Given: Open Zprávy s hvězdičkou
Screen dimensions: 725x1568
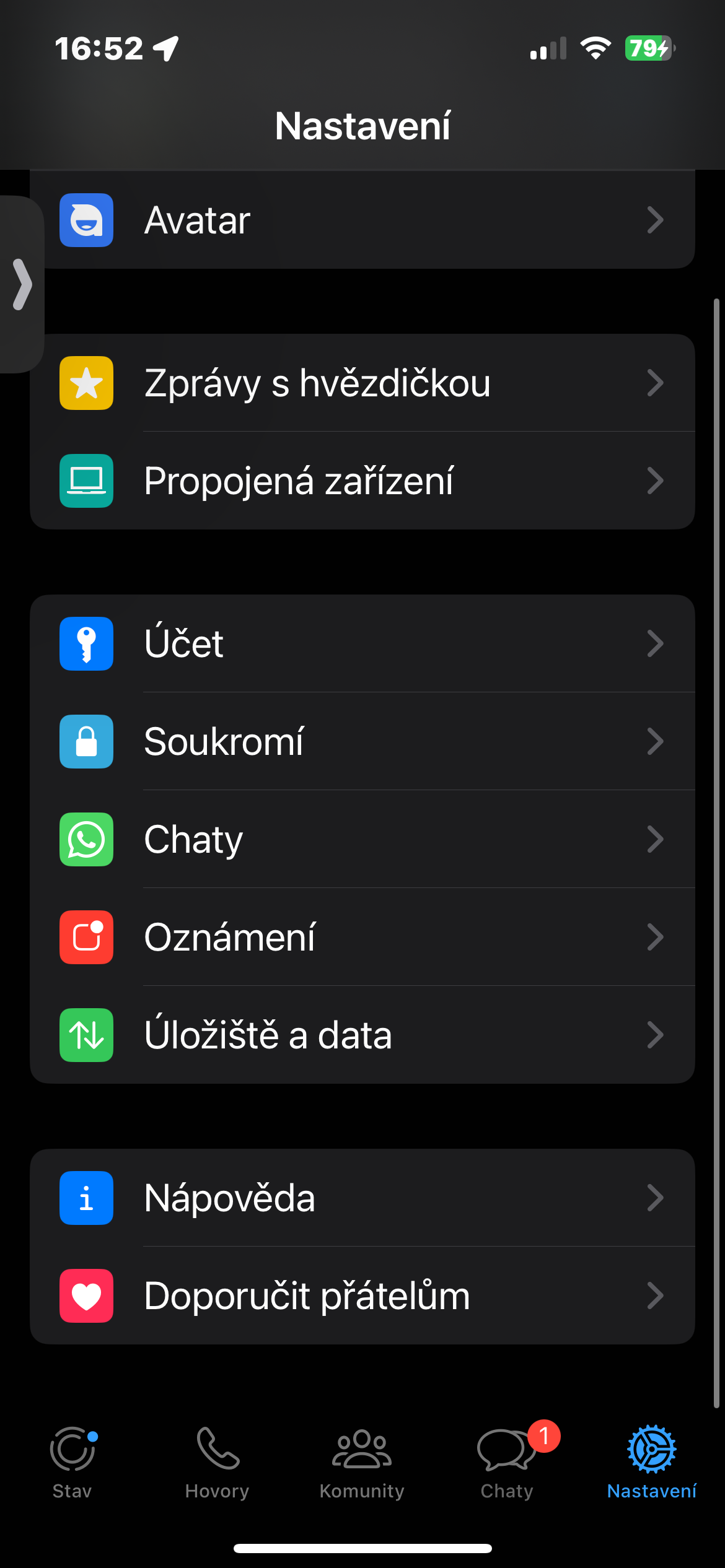Looking at the screenshot, I should (362, 383).
